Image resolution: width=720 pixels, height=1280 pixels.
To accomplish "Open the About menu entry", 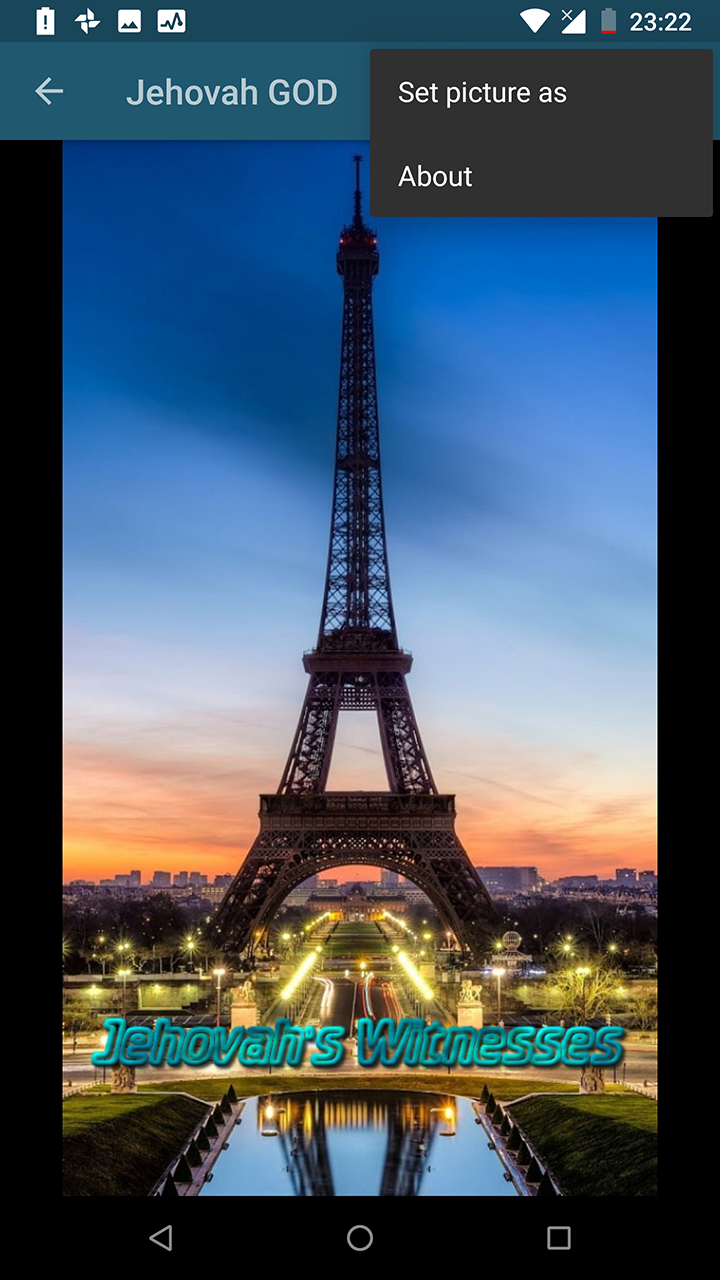I will click(x=435, y=176).
